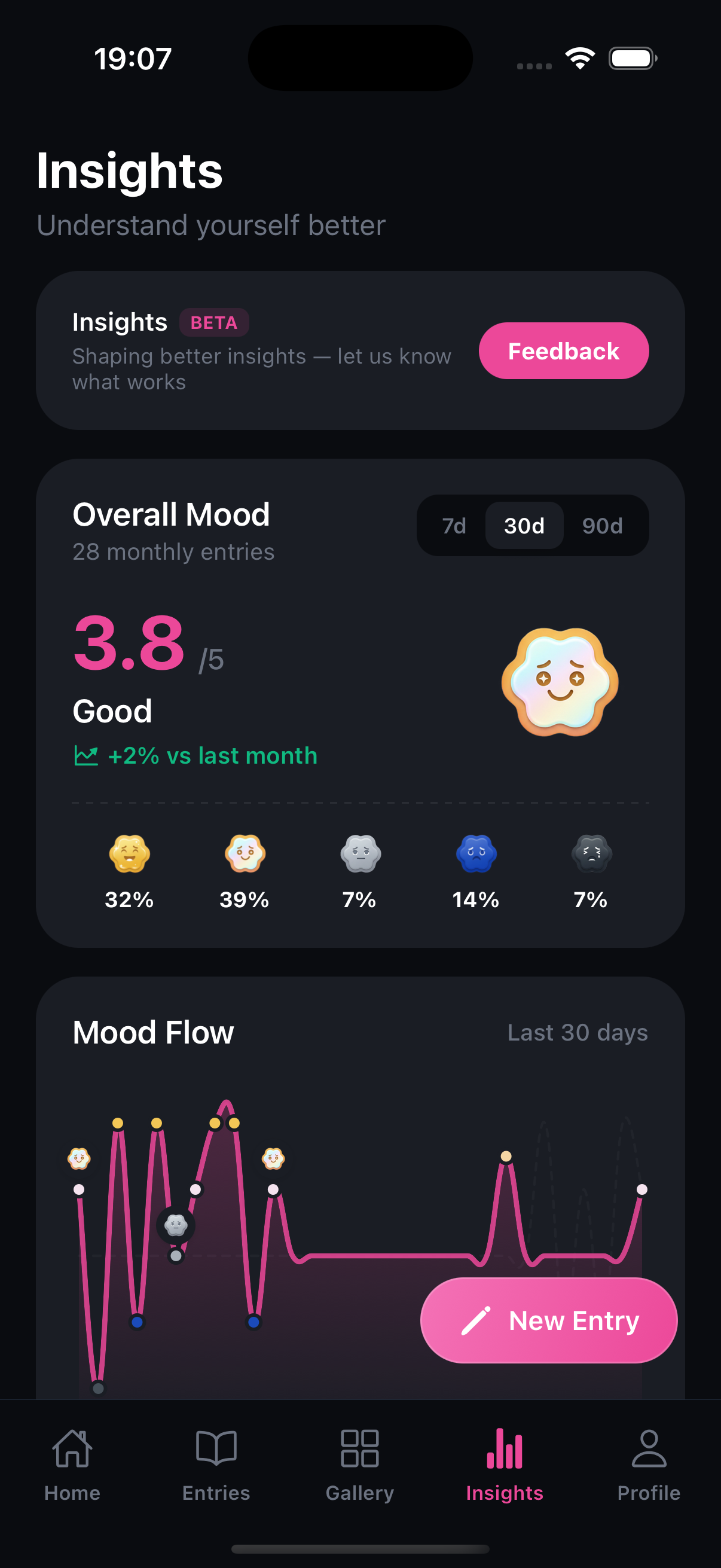Create a New Entry
Image resolution: width=721 pixels, height=1568 pixels.
pyautogui.click(x=549, y=1320)
